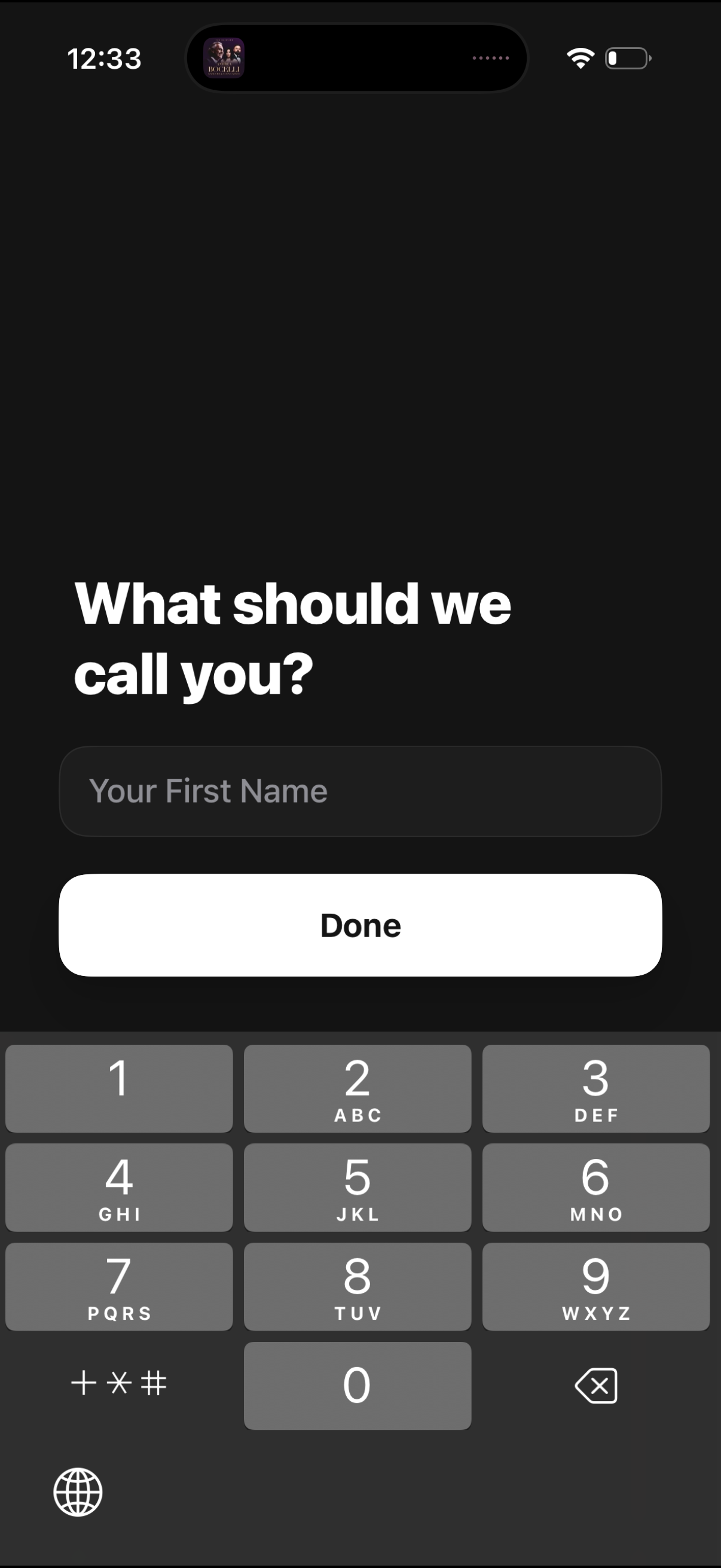Tap the Your First Name field
The width and height of the screenshot is (721, 1568).
pyautogui.click(x=360, y=791)
